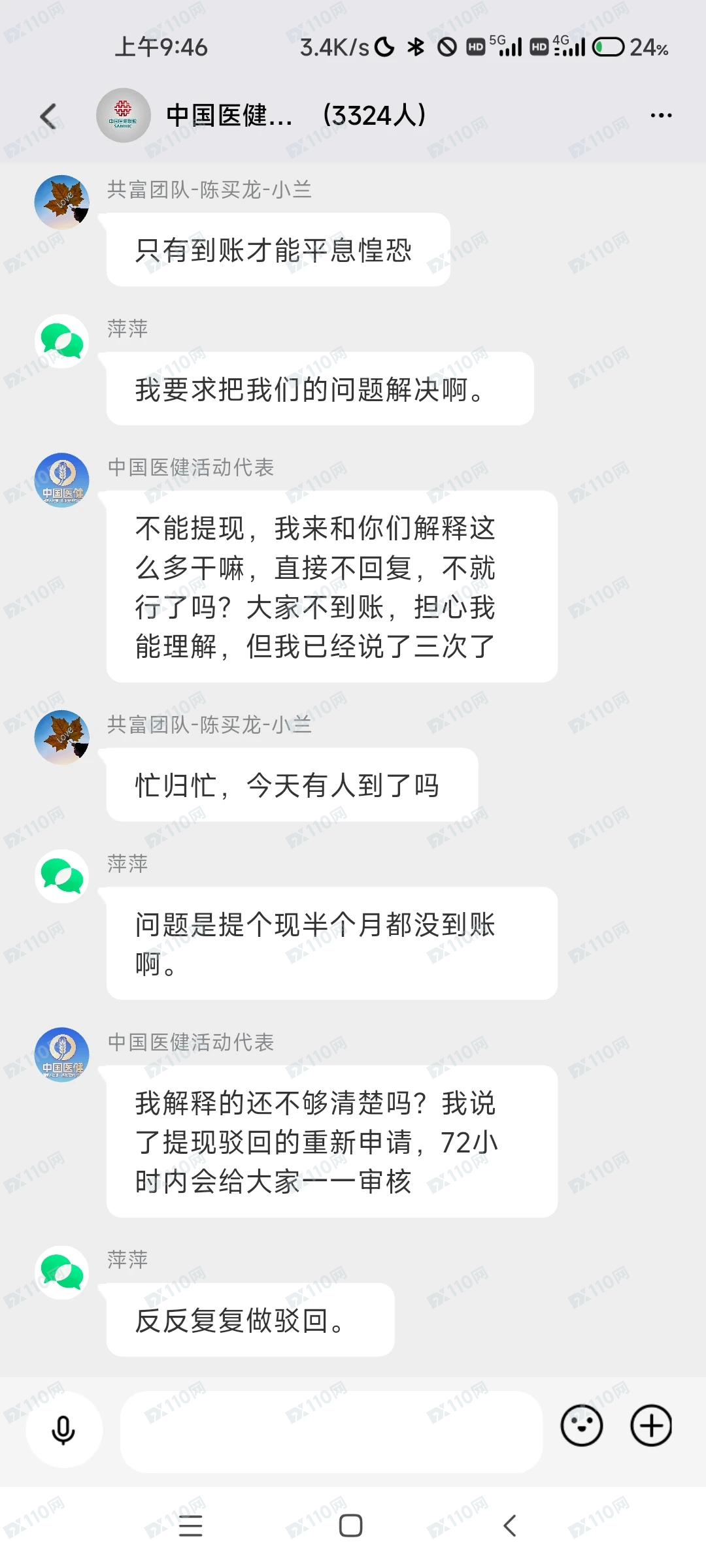The image size is (706, 1568).
Task: Open system recent apps menu
Action: 190,1526
